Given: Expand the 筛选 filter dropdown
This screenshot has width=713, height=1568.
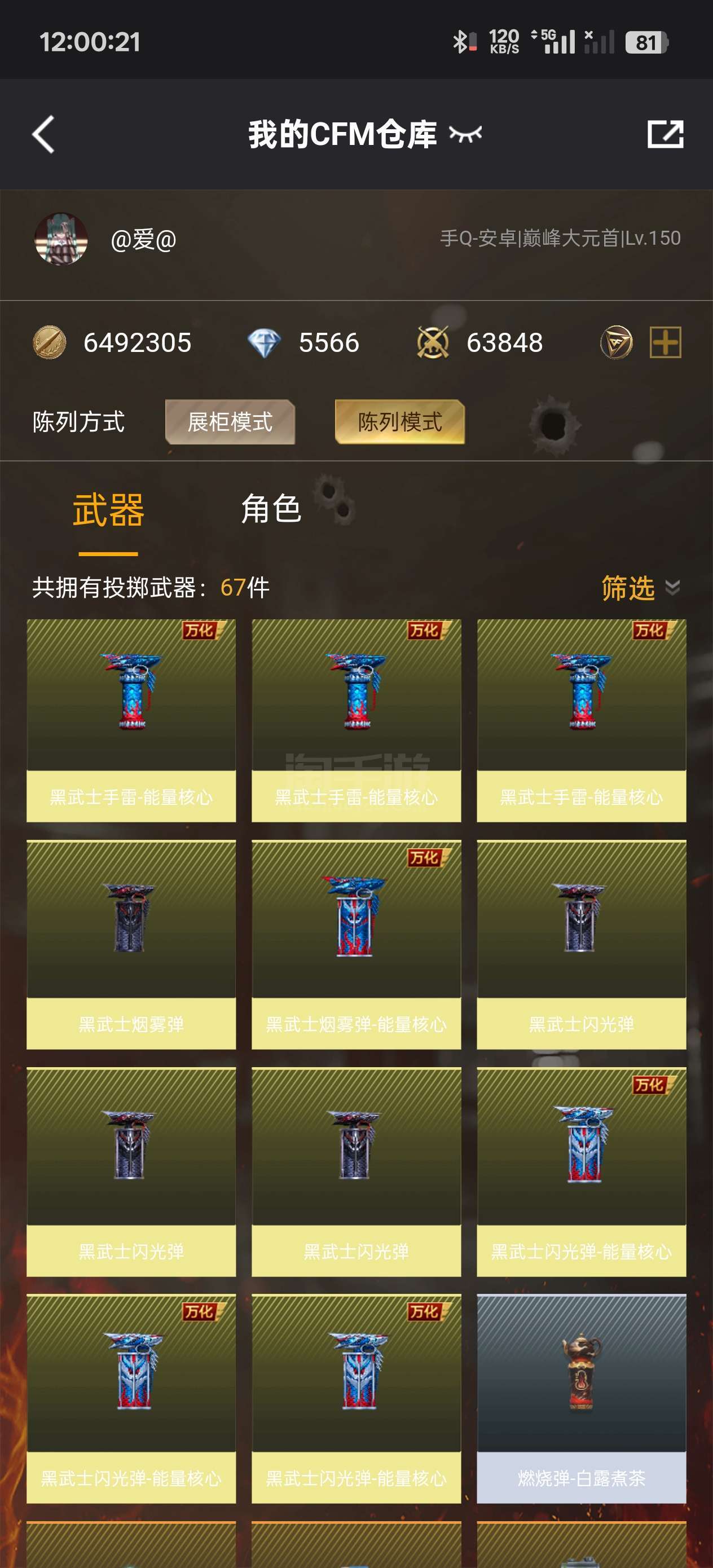Looking at the screenshot, I should pyautogui.click(x=640, y=588).
